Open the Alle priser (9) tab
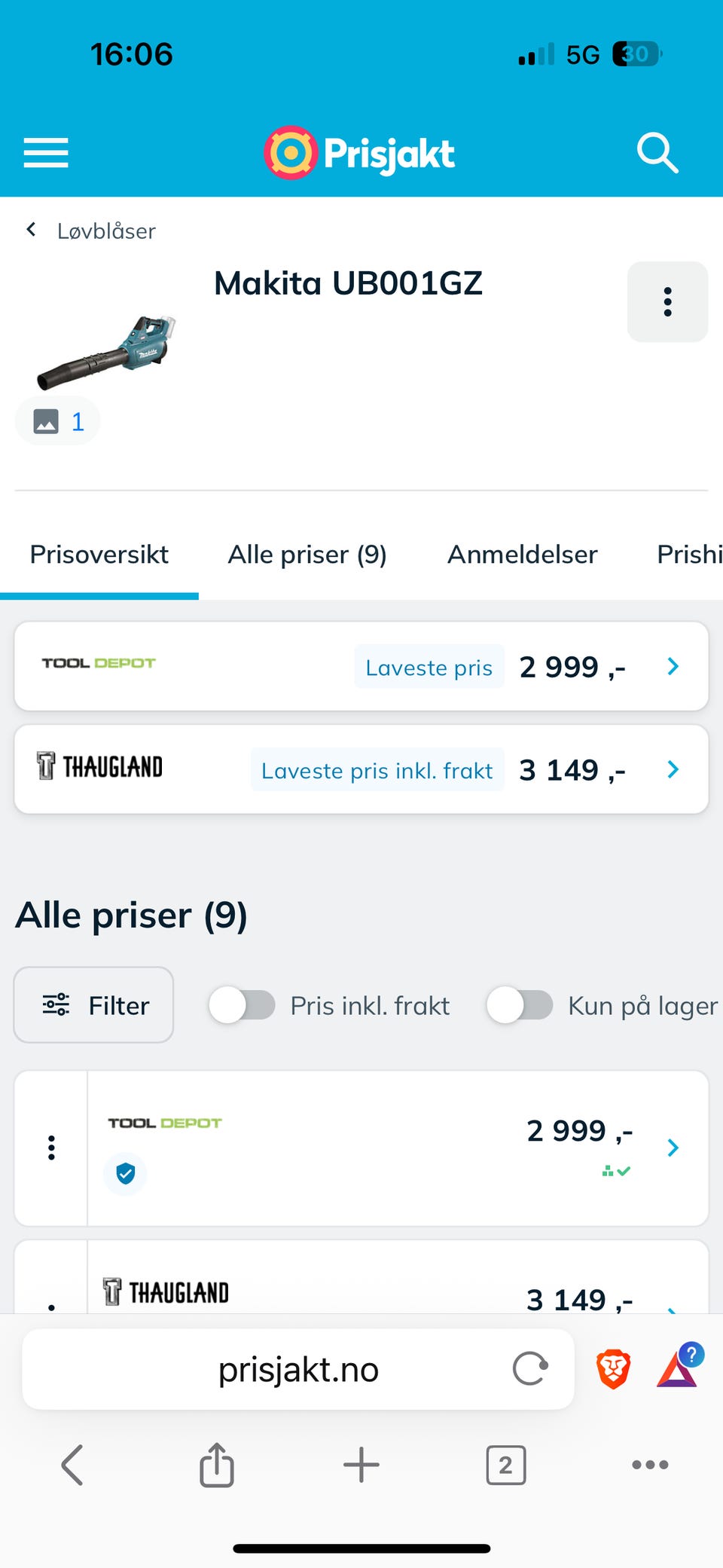Viewport: 723px width, 1568px height. coord(307,555)
